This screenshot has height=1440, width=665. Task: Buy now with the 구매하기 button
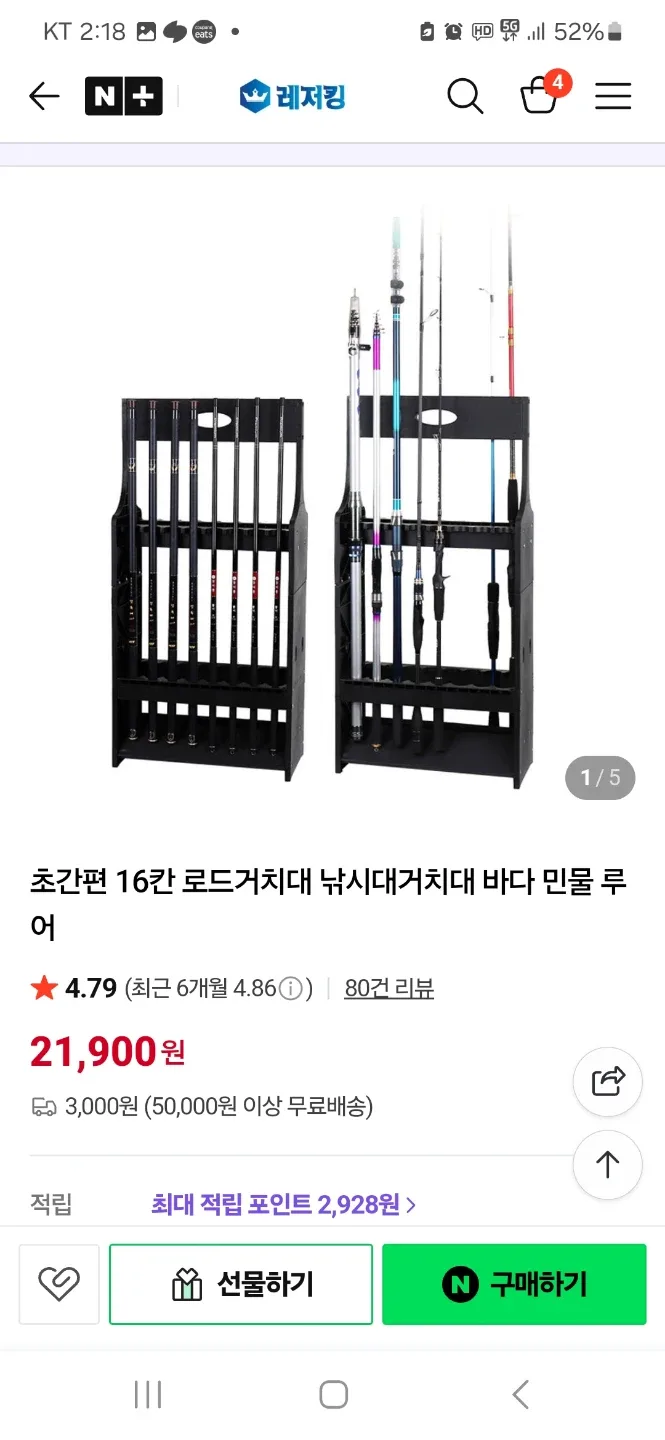point(514,1284)
